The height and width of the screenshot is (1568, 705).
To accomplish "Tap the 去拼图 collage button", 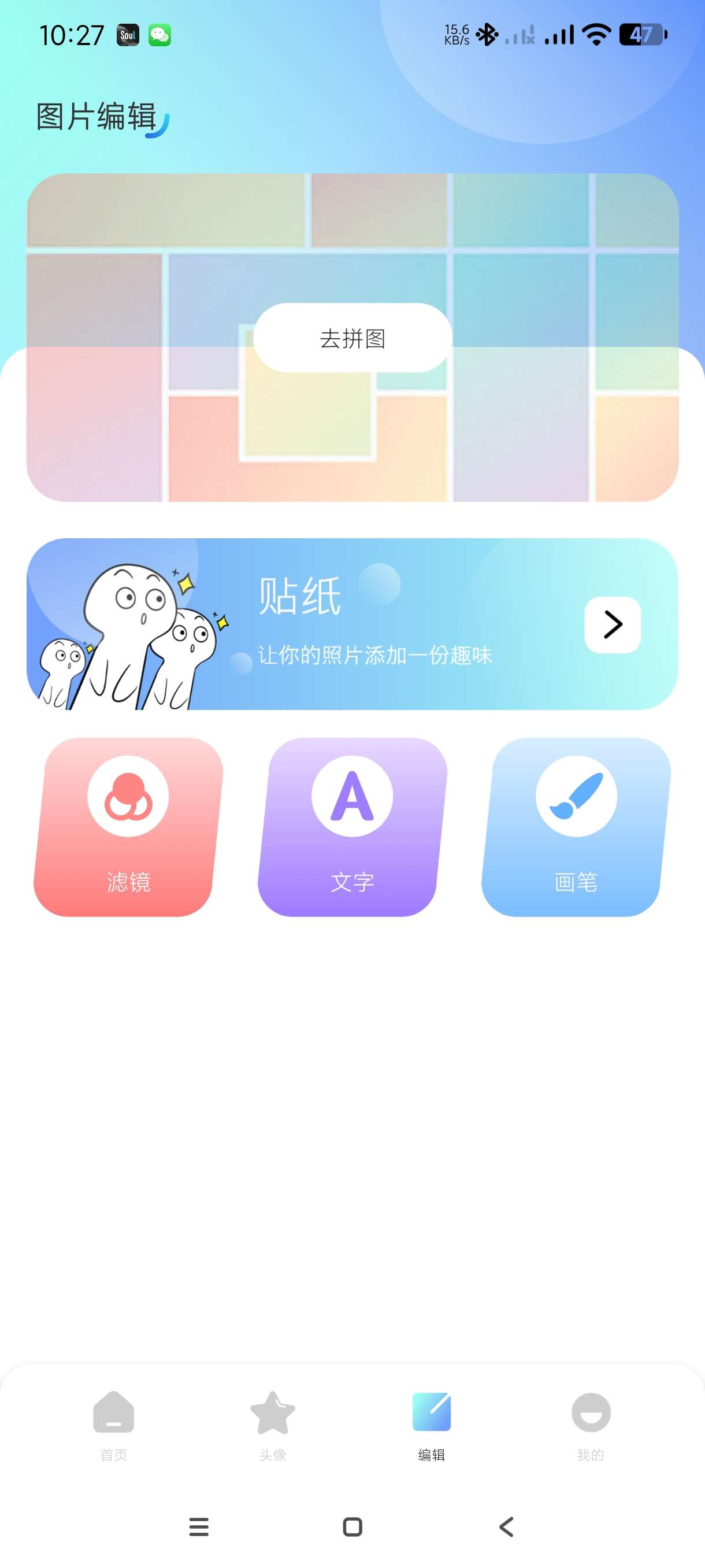I will 352,338.
